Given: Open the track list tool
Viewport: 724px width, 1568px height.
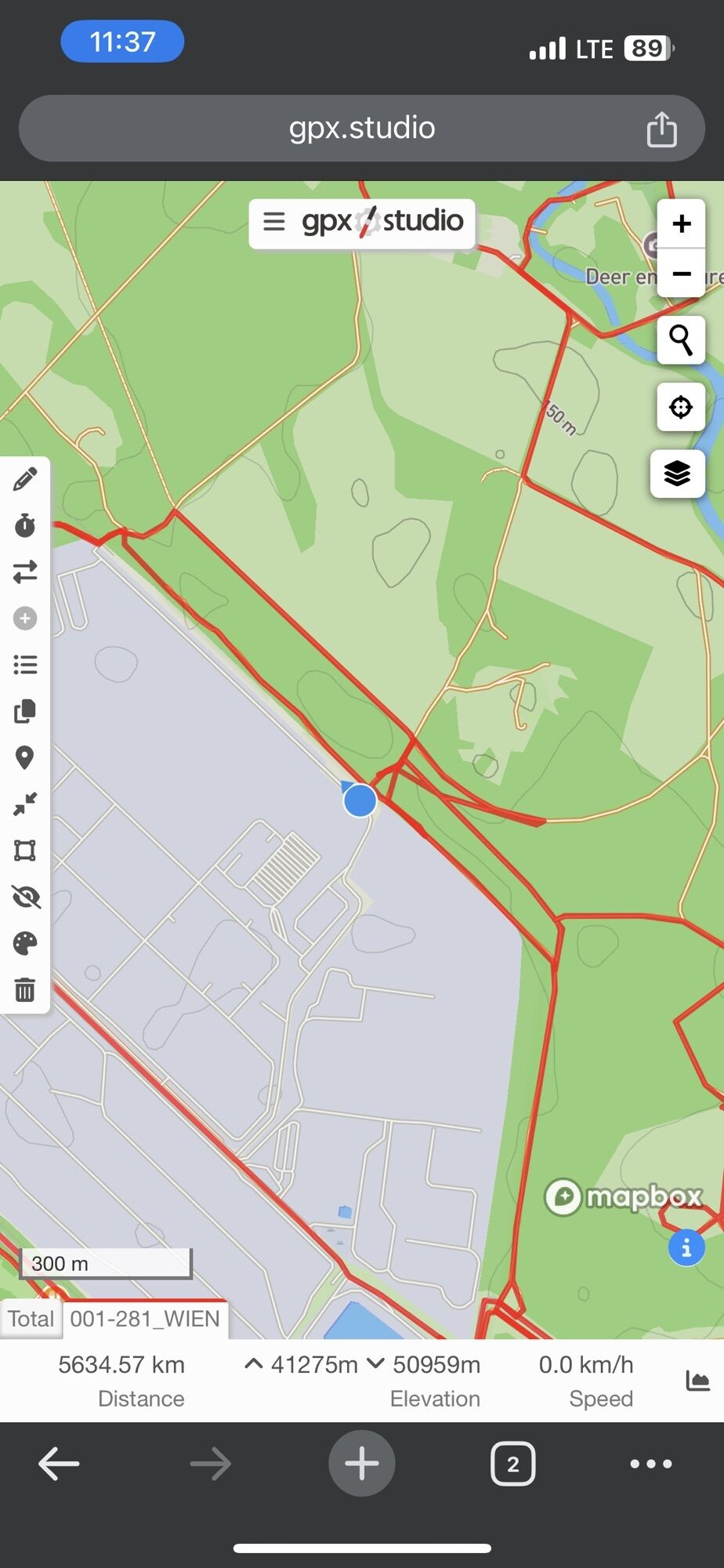Looking at the screenshot, I should click(x=25, y=665).
